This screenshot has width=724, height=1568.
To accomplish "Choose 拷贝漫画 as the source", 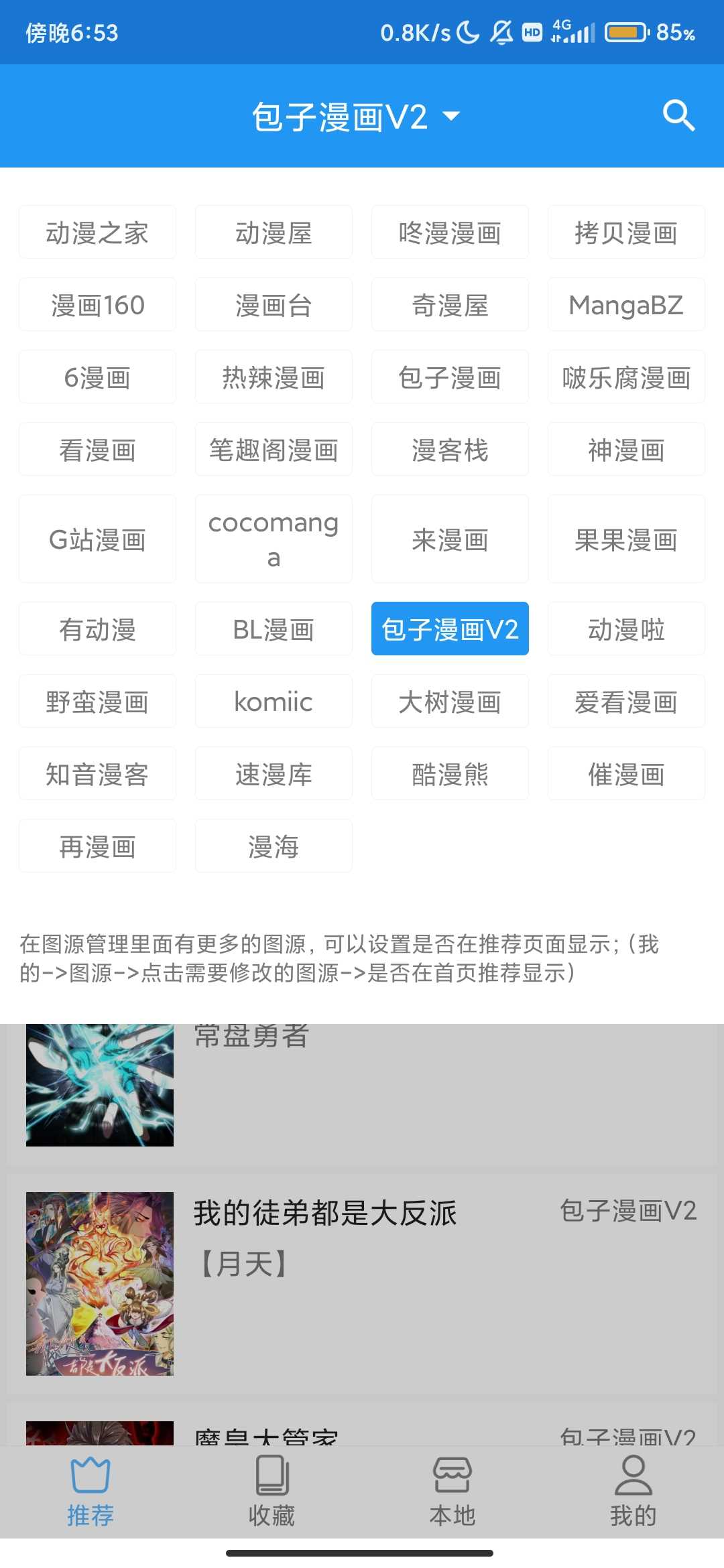I will pos(625,233).
